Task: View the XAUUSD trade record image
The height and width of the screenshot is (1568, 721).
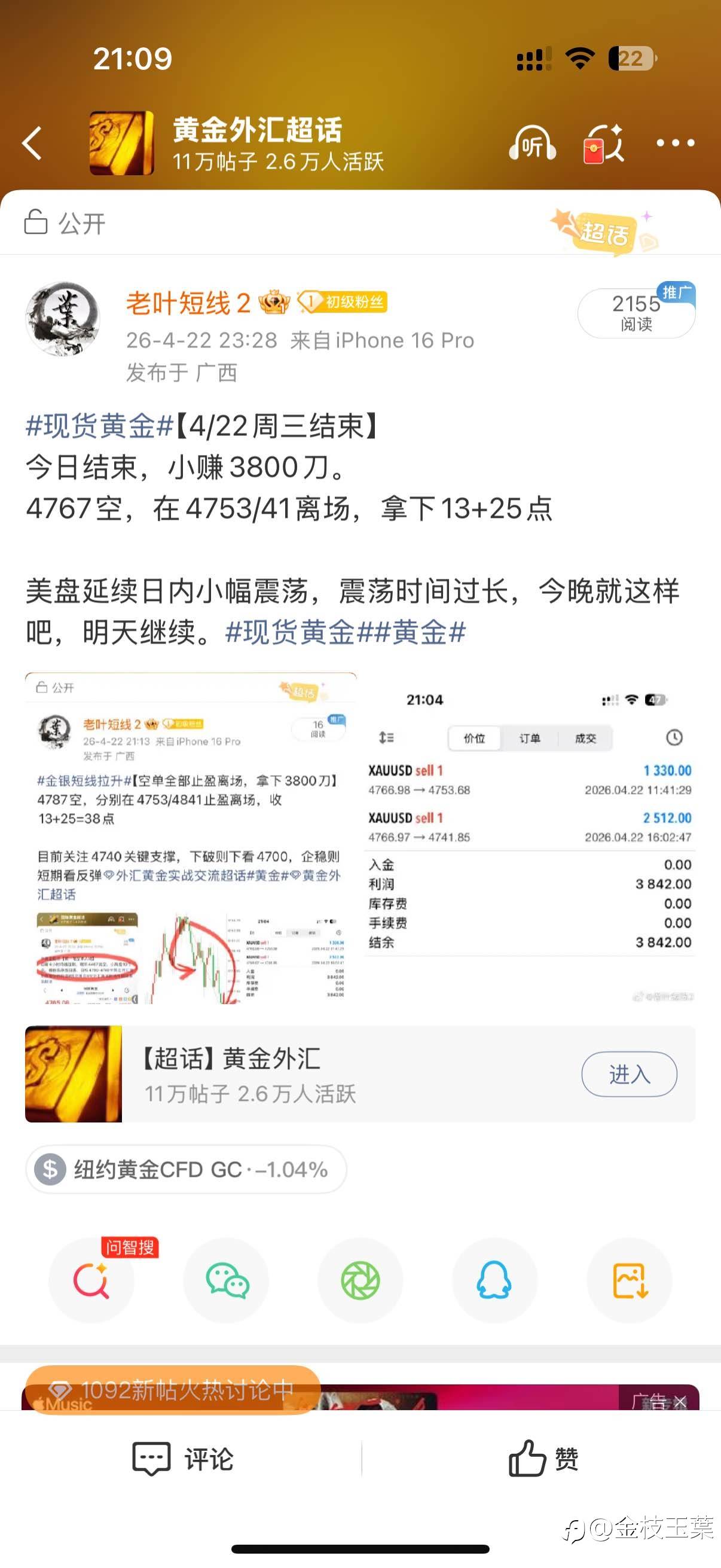Action: 529,838
